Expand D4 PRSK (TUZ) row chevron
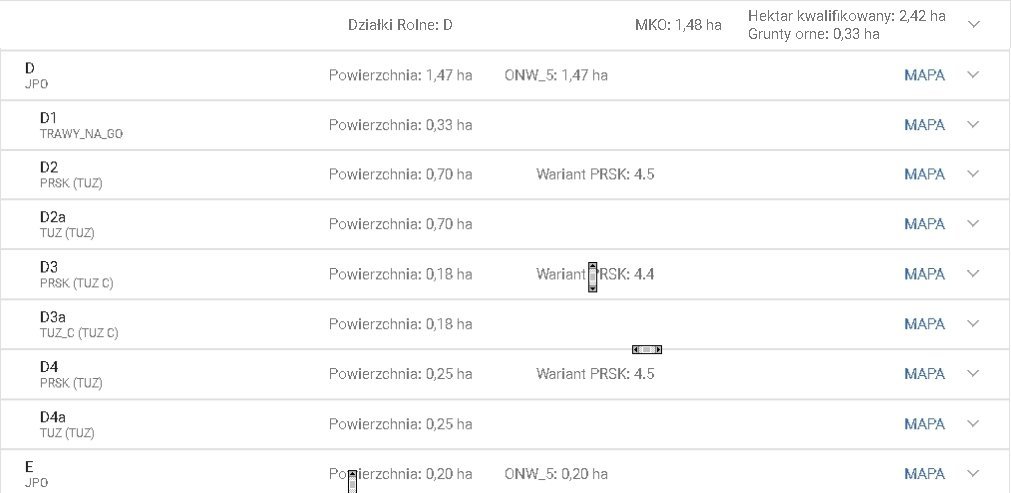Image resolution: width=1011 pixels, height=493 pixels. (x=975, y=374)
